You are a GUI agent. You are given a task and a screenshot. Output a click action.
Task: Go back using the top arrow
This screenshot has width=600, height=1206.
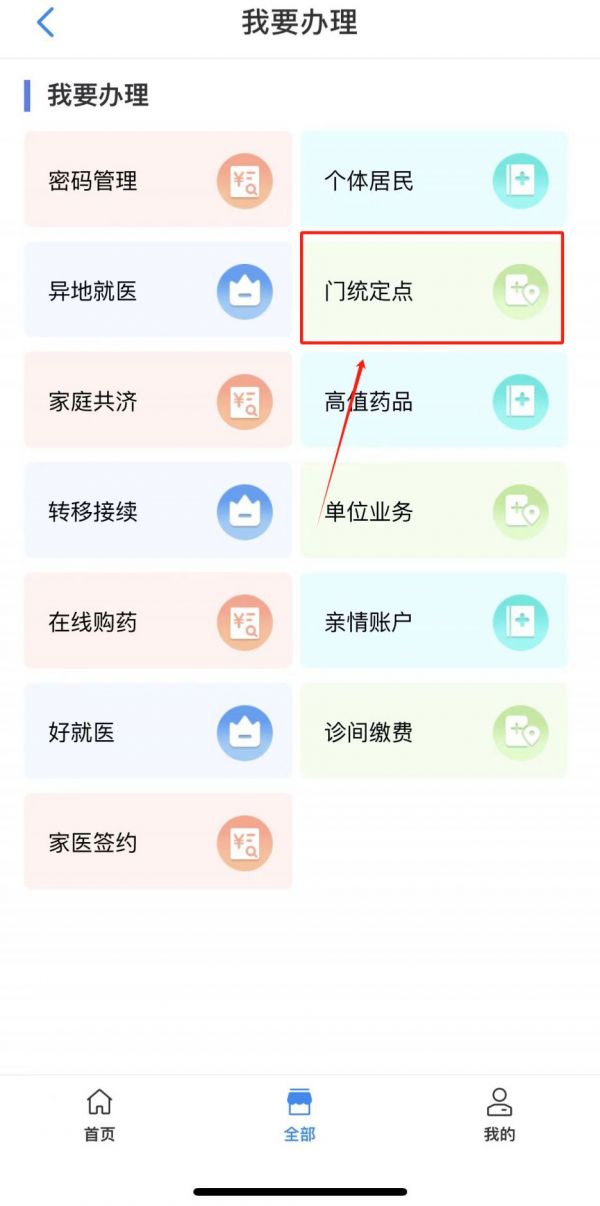coord(45,23)
